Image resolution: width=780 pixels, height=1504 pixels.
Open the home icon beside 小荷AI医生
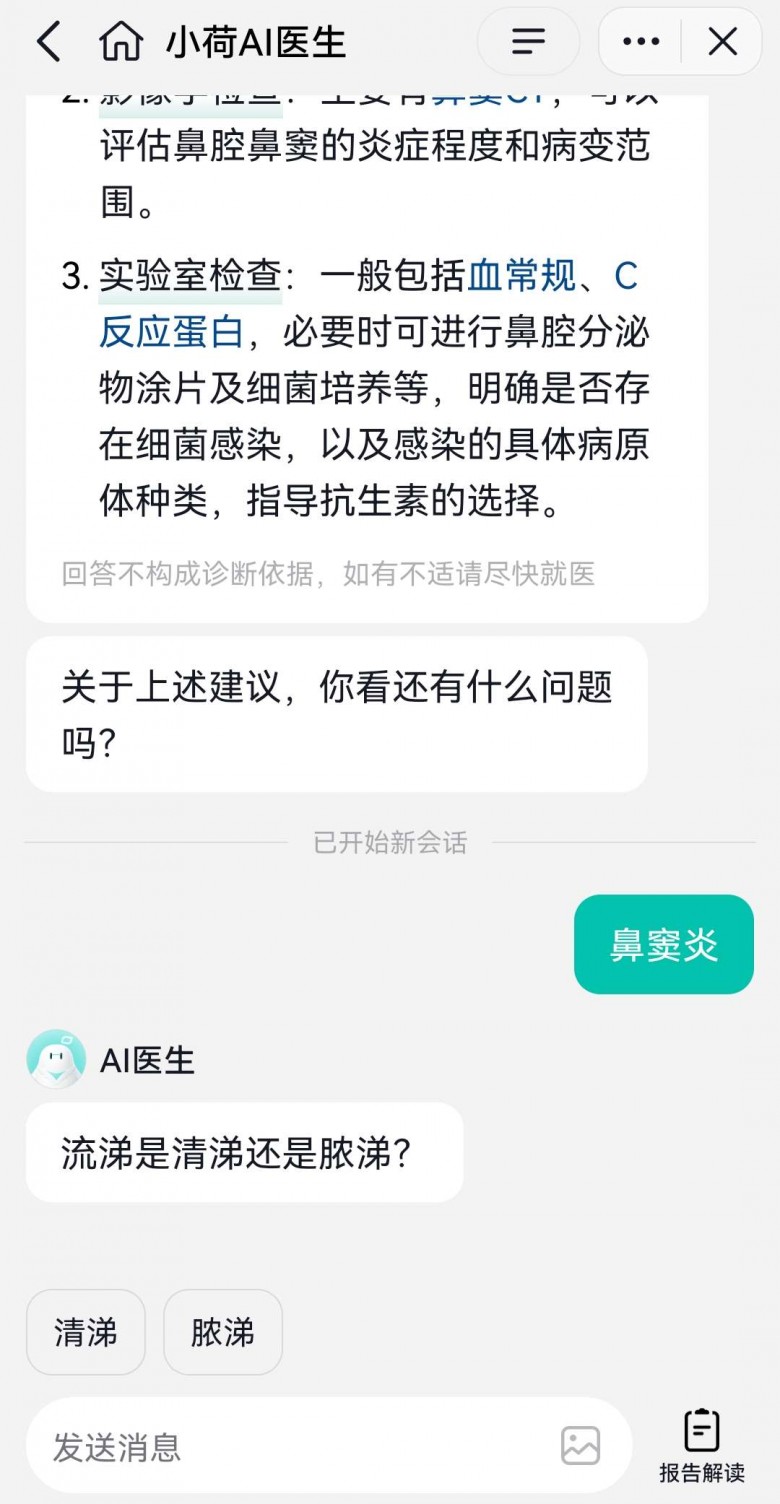pyautogui.click(x=121, y=42)
